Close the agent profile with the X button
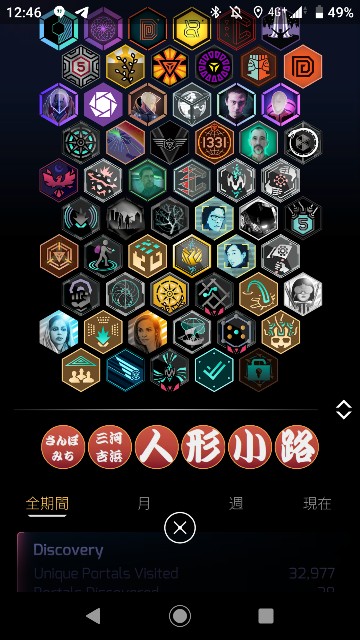360x640 pixels. (x=180, y=528)
